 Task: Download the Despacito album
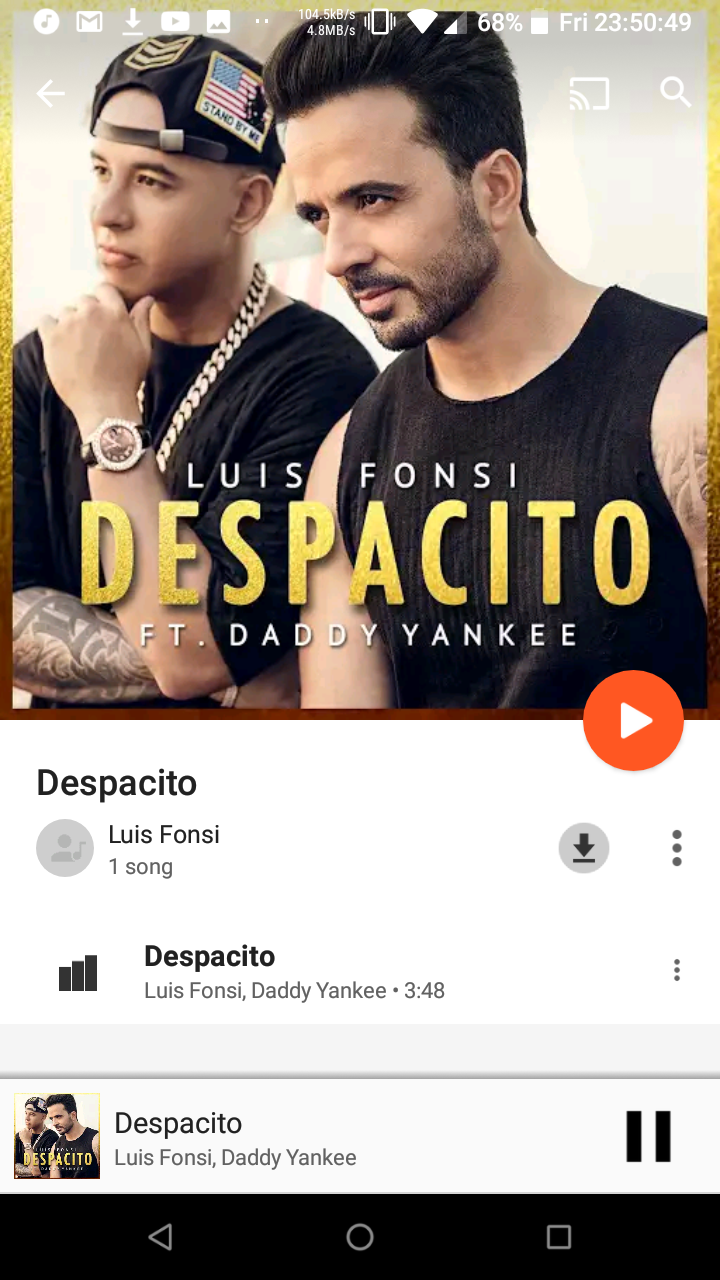(584, 849)
